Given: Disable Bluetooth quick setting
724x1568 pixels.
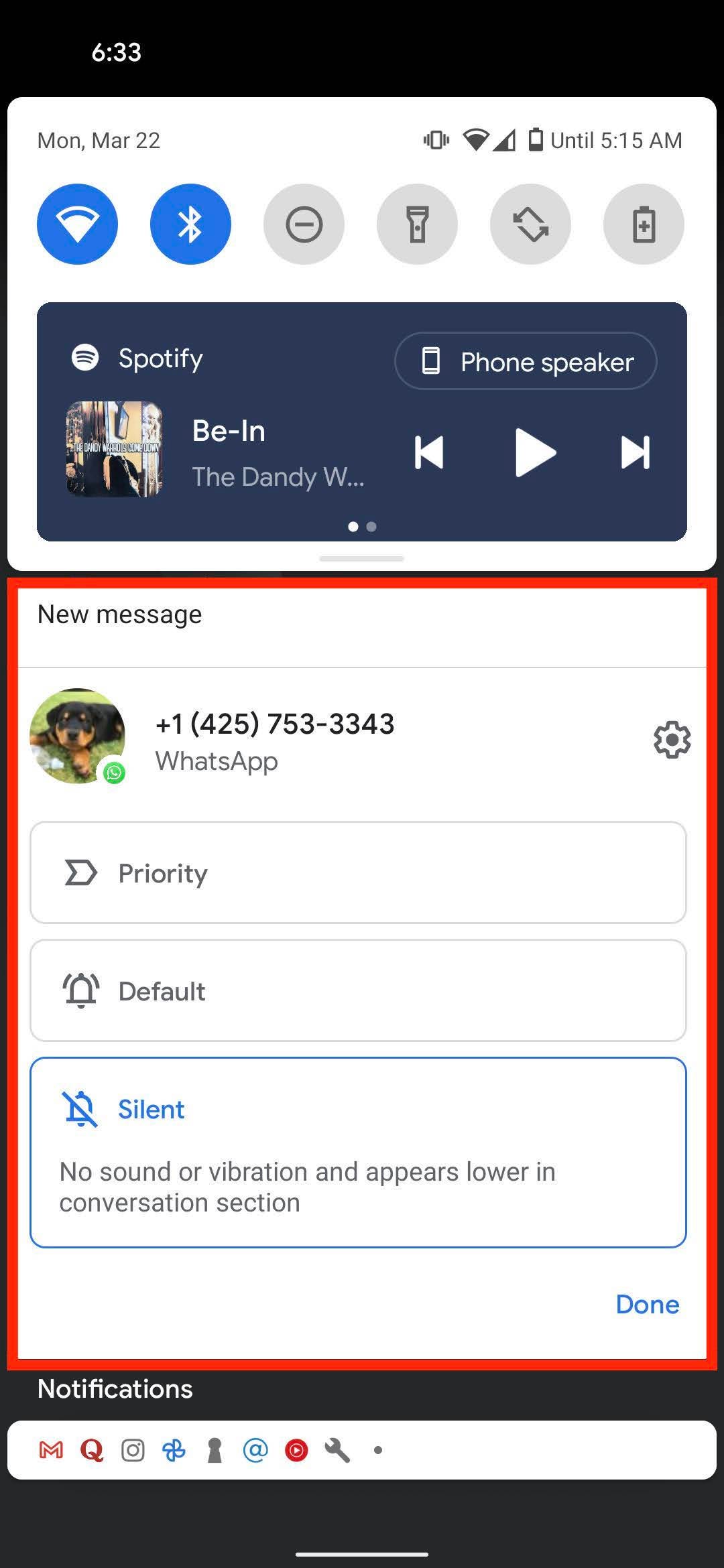Looking at the screenshot, I should coord(190,224).
